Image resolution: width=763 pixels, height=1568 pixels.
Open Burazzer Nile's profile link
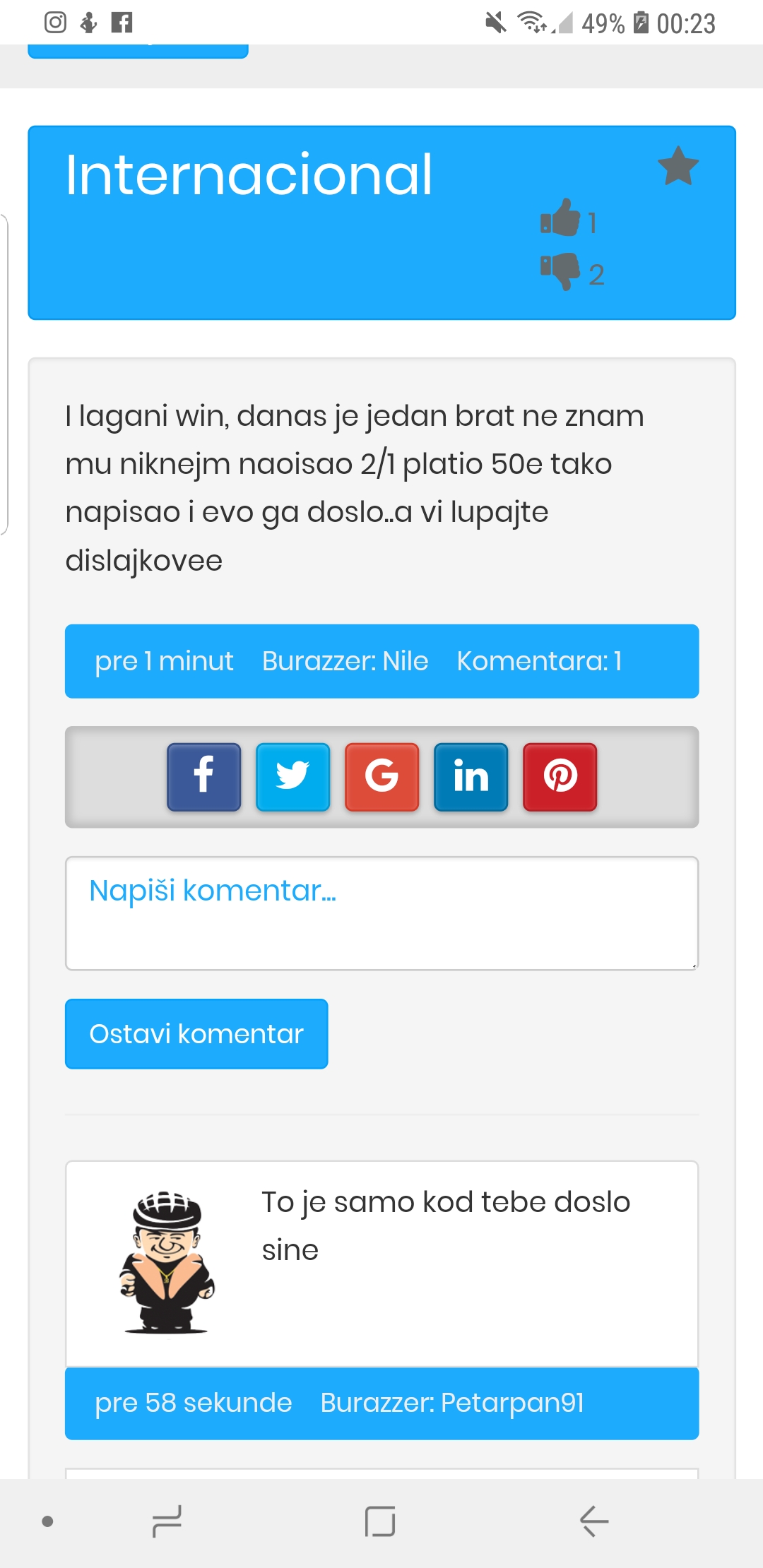tap(345, 661)
